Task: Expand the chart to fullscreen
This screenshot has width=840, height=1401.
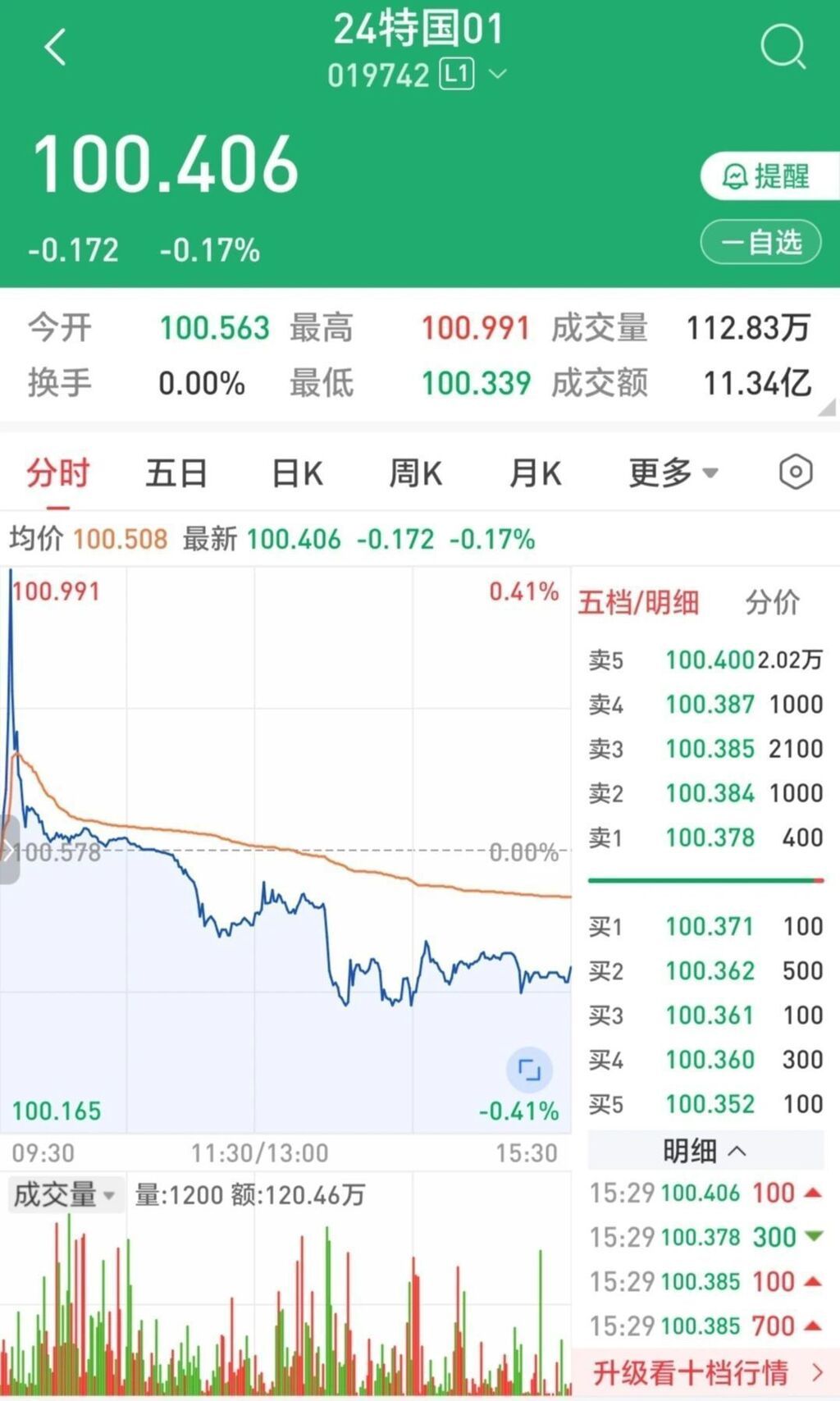Action: pyautogui.click(x=529, y=1070)
